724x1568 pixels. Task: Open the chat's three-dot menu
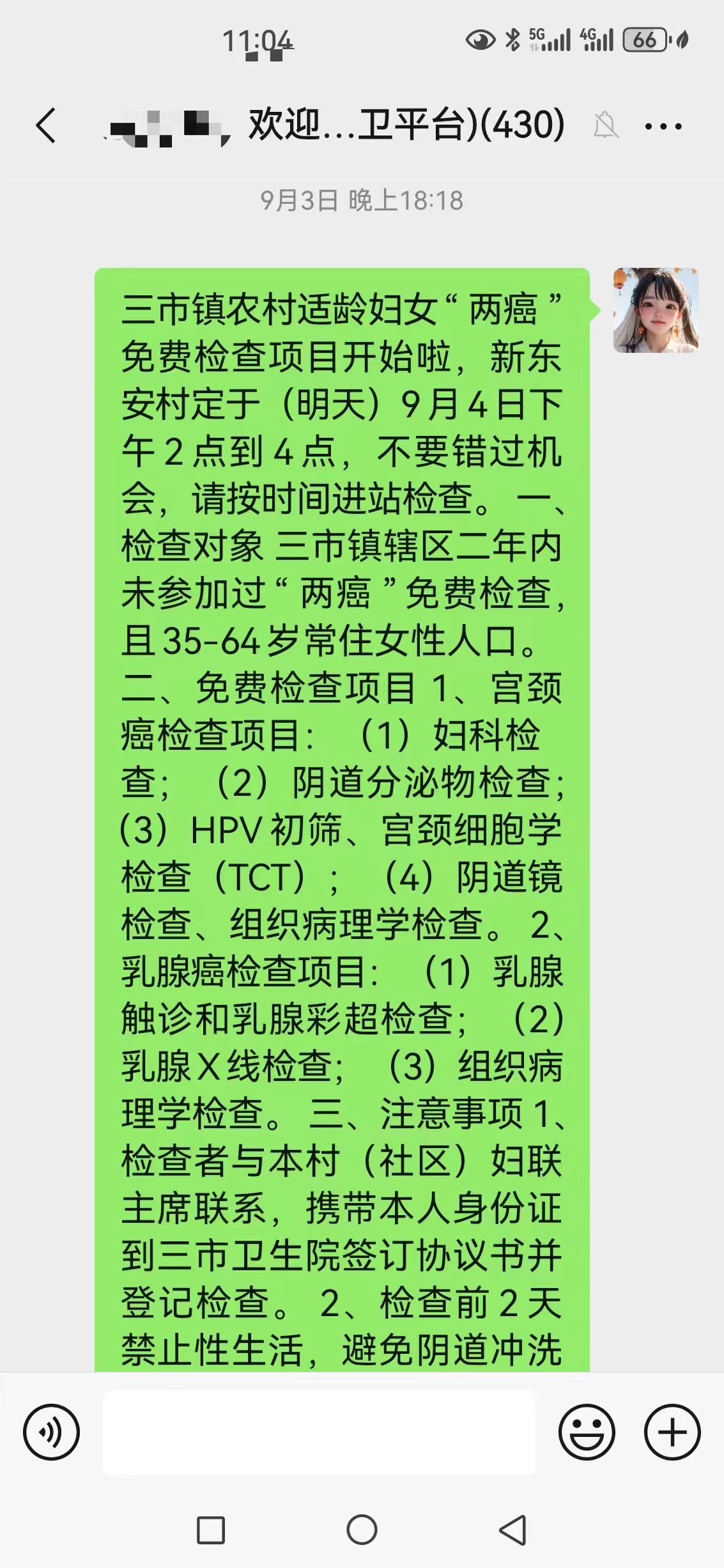click(x=663, y=126)
